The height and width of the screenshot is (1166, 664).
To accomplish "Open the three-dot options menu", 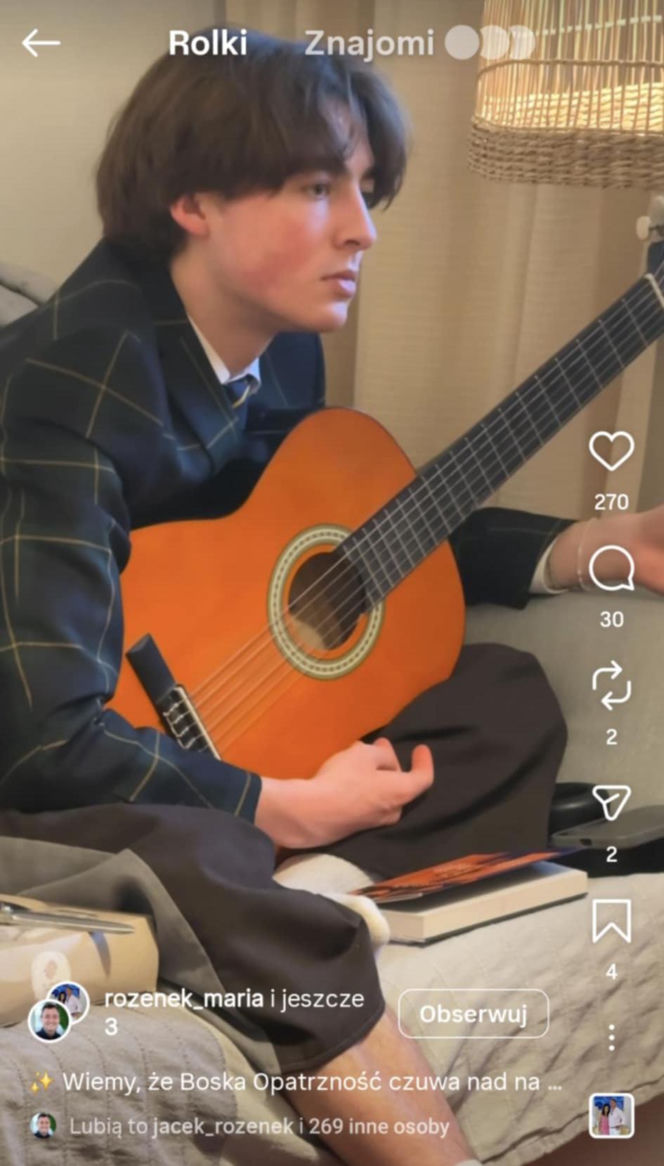I will 611,1037.
